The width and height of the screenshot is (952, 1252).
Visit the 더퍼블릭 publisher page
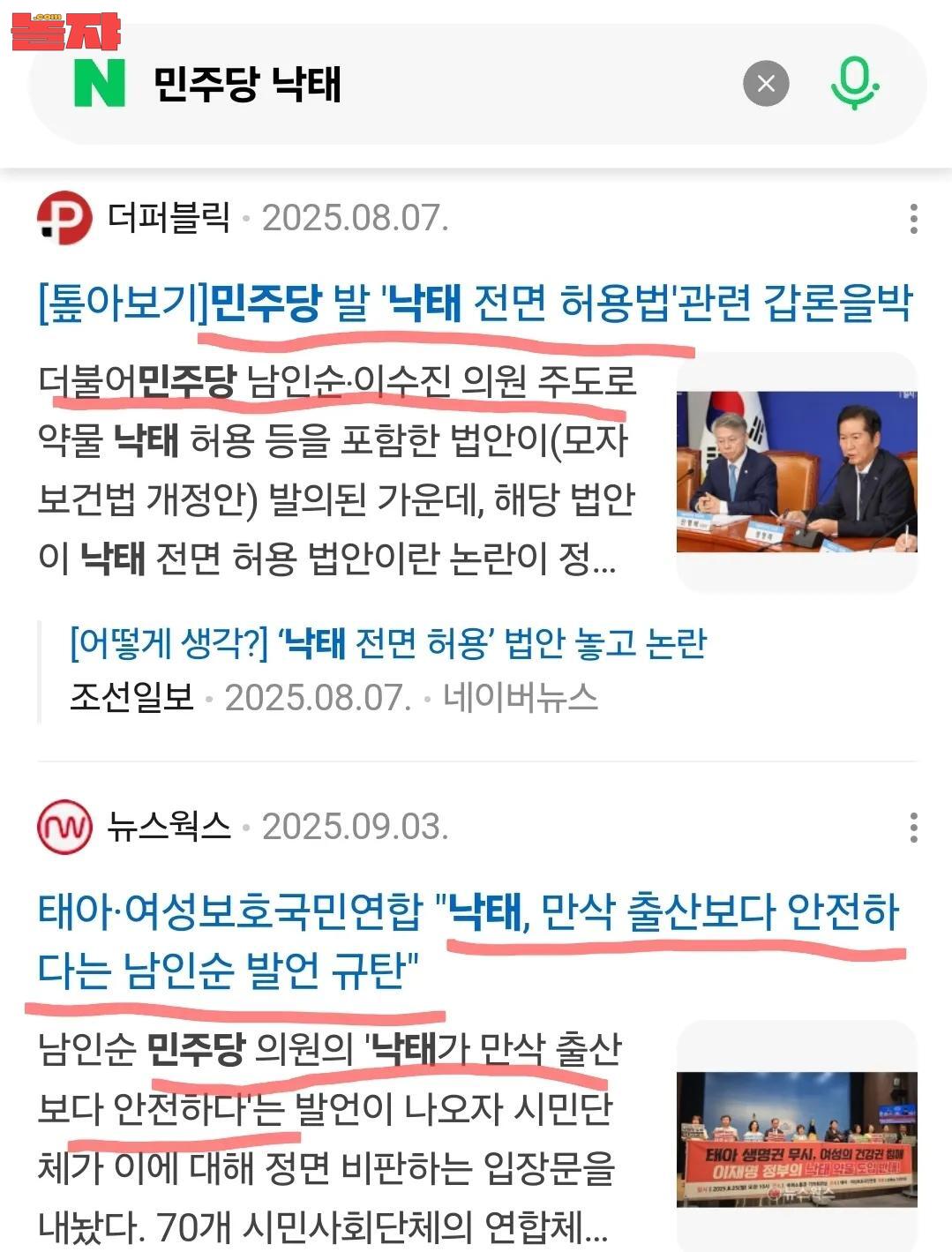click(x=168, y=217)
